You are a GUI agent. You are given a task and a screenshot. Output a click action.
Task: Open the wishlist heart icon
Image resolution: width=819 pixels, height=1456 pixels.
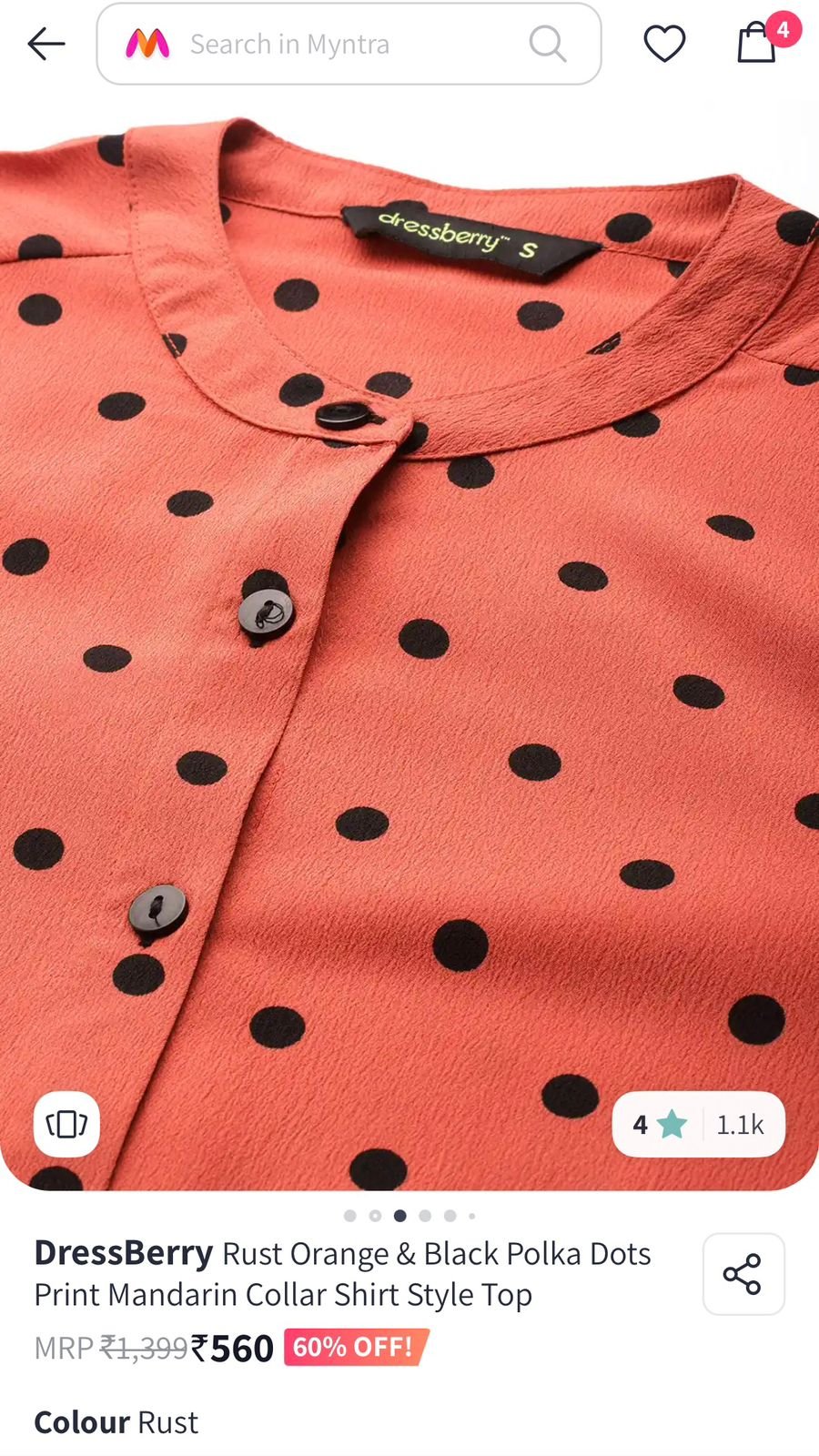tap(664, 44)
